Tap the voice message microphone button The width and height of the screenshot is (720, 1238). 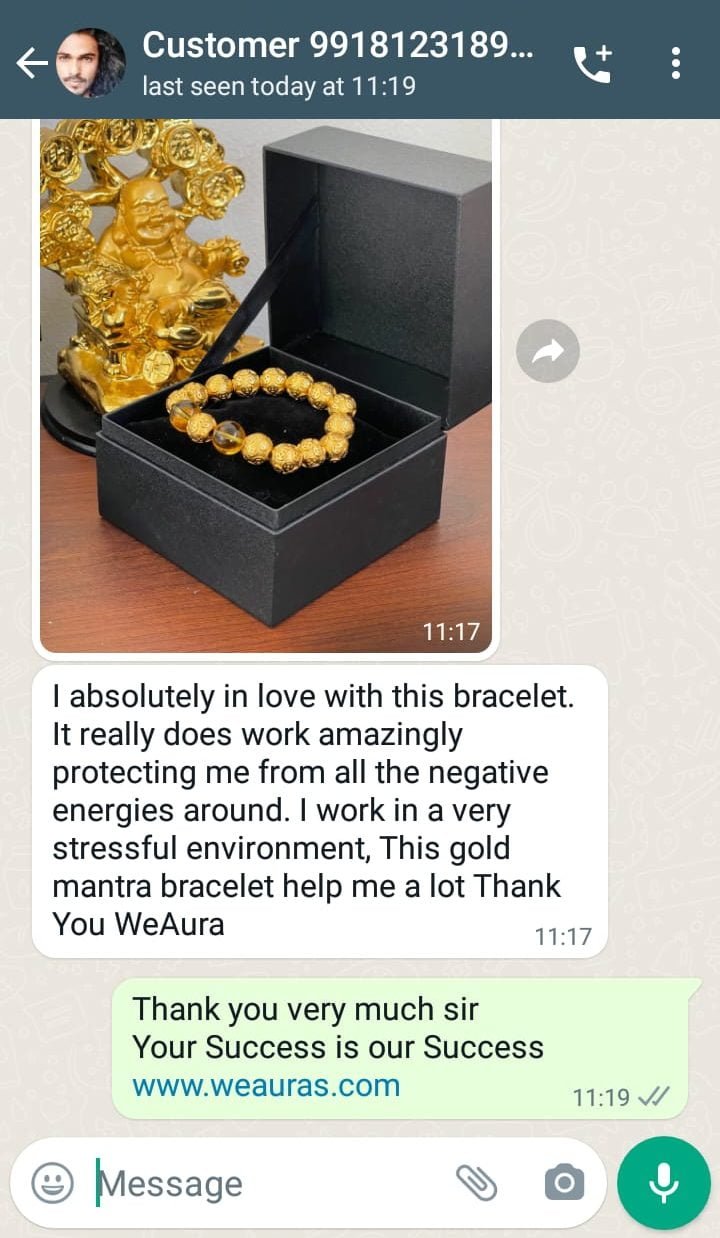[663, 1183]
